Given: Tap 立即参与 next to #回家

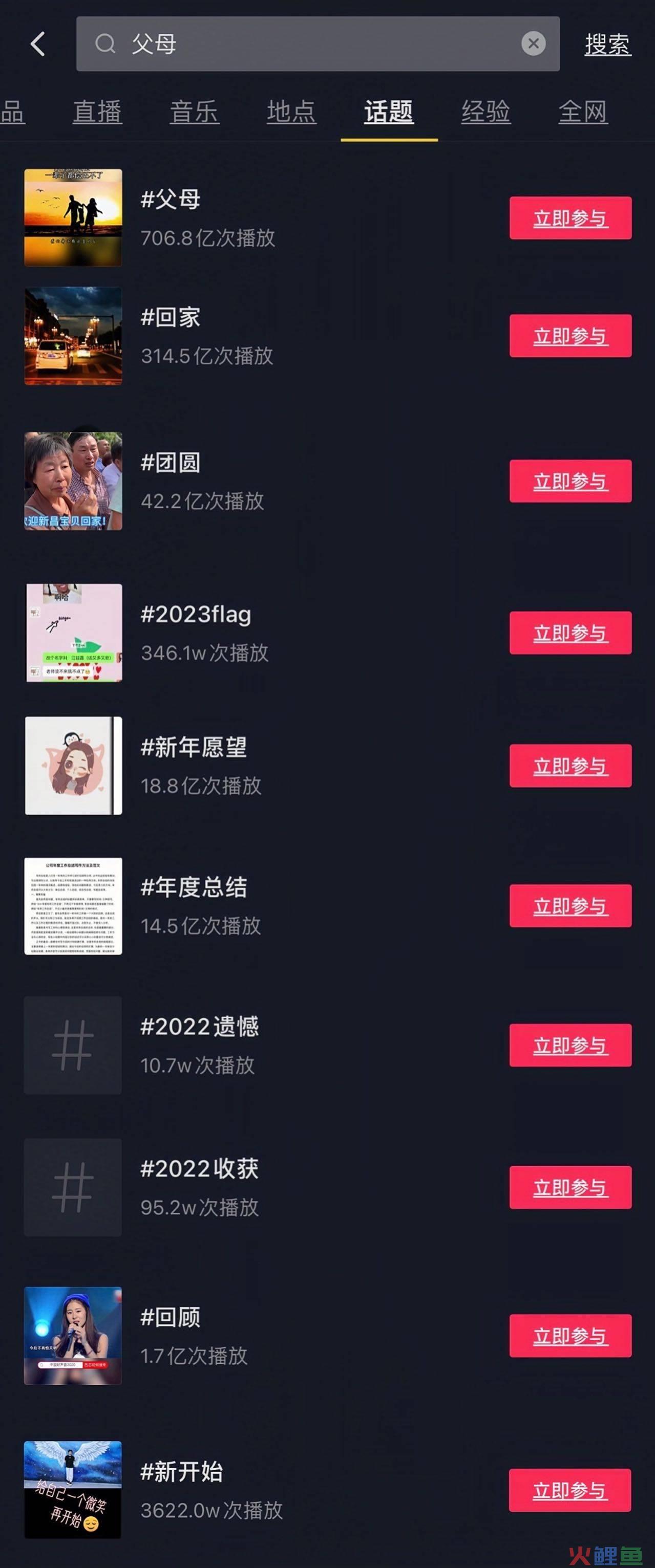Looking at the screenshot, I should click(569, 335).
